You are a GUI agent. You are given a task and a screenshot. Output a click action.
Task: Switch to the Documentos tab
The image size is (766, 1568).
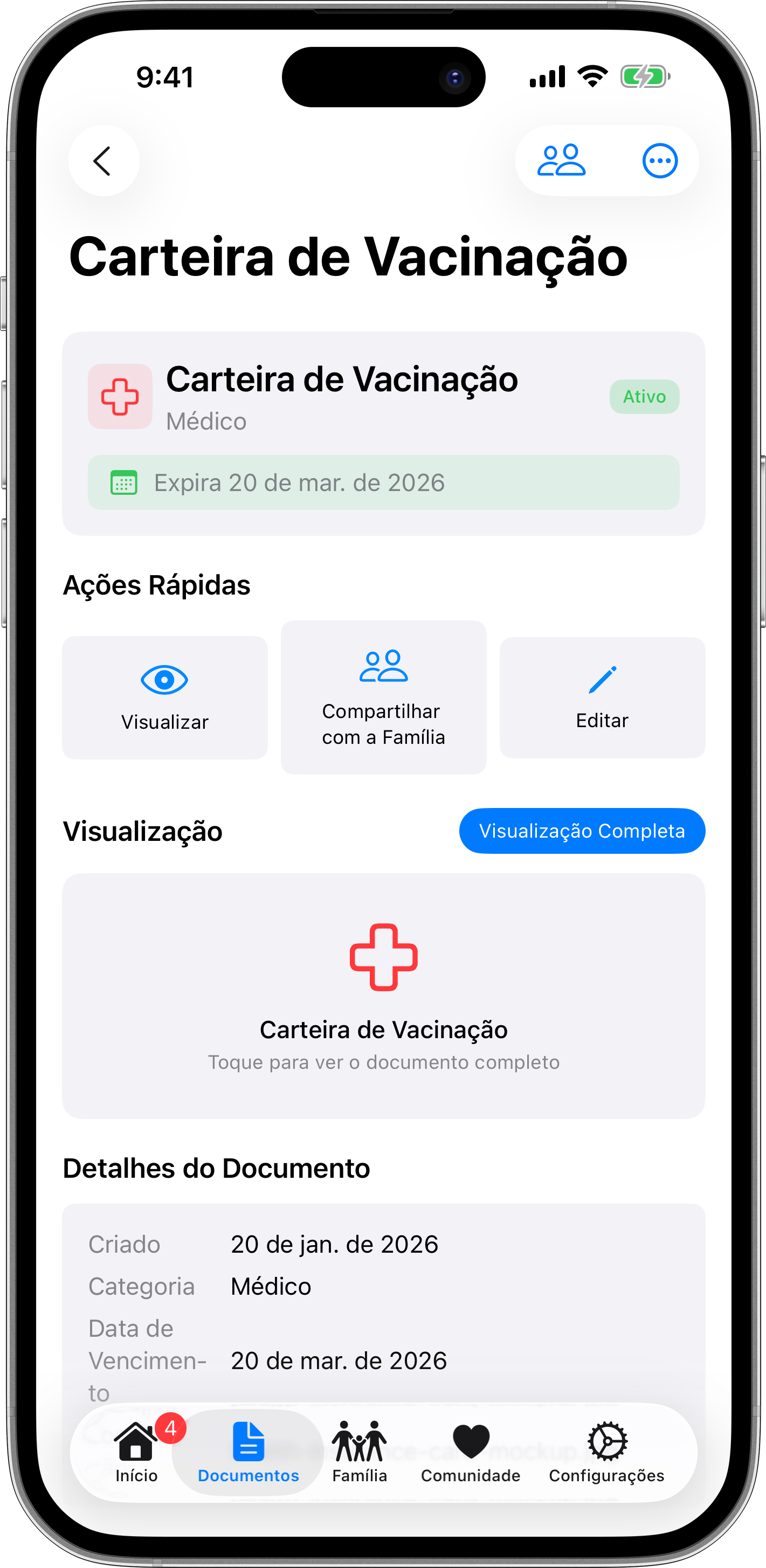click(248, 1452)
